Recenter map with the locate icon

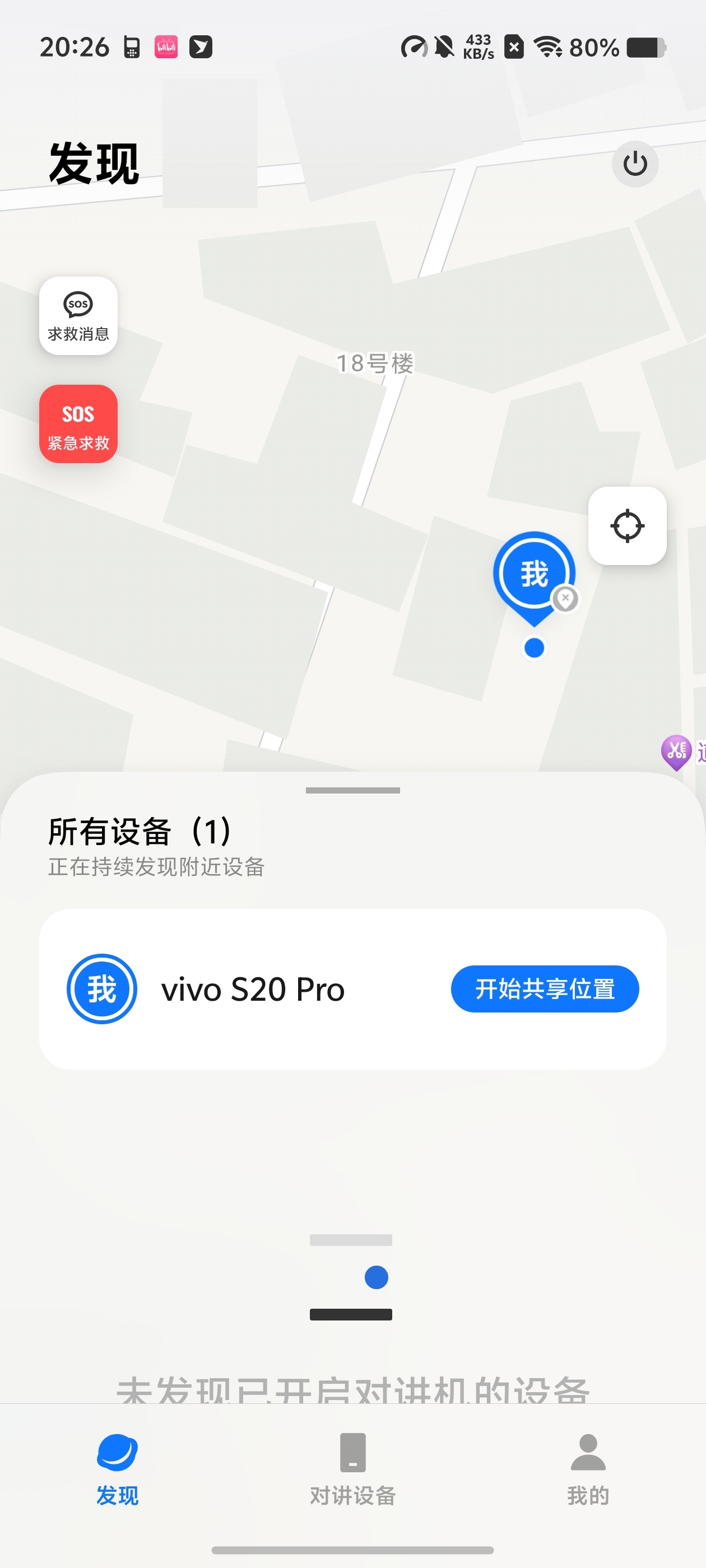point(627,525)
